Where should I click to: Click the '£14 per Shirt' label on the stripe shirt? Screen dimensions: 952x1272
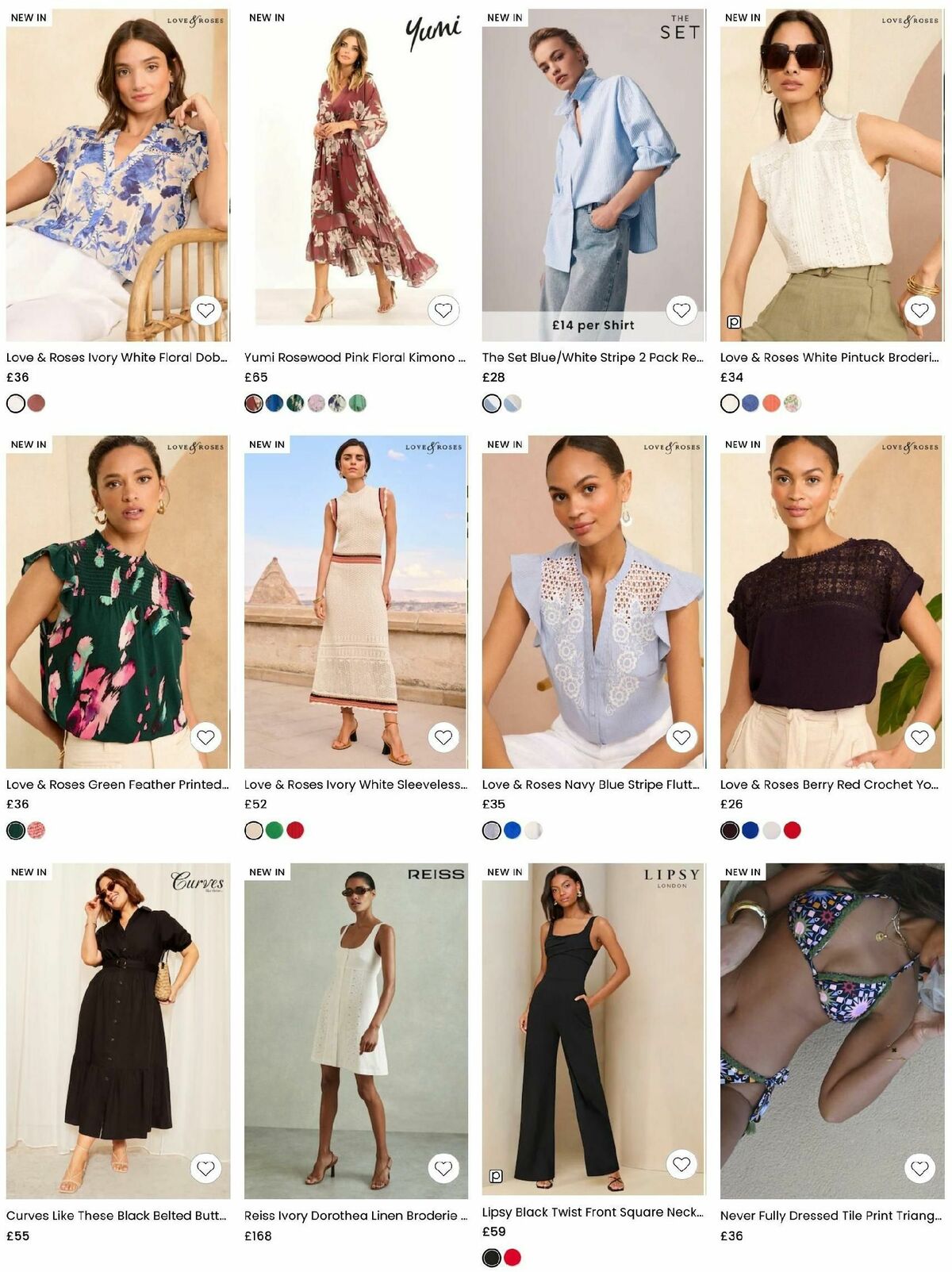pyautogui.click(x=593, y=324)
